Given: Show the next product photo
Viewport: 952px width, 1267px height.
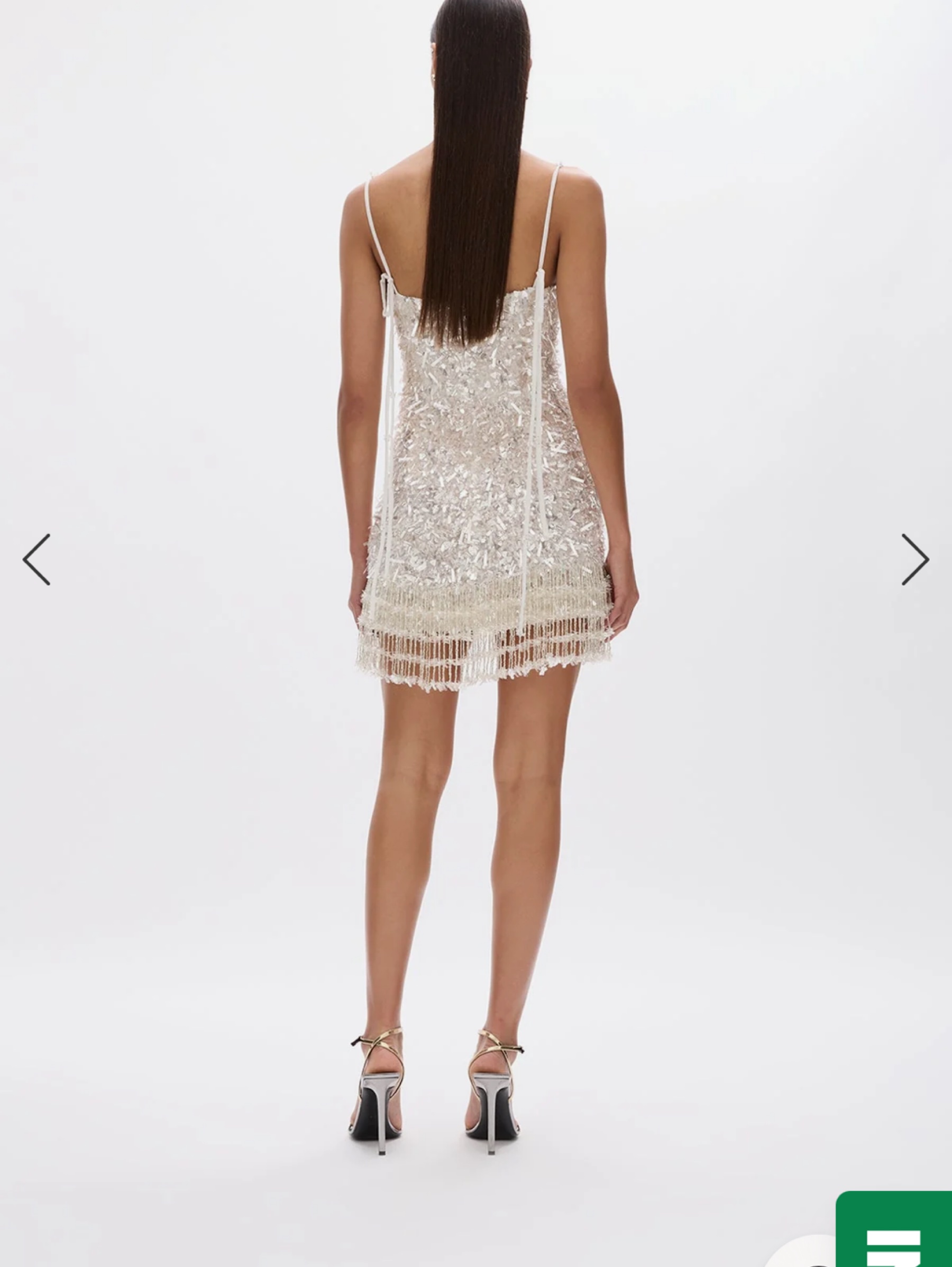Looking at the screenshot, I should pos(915,559).
